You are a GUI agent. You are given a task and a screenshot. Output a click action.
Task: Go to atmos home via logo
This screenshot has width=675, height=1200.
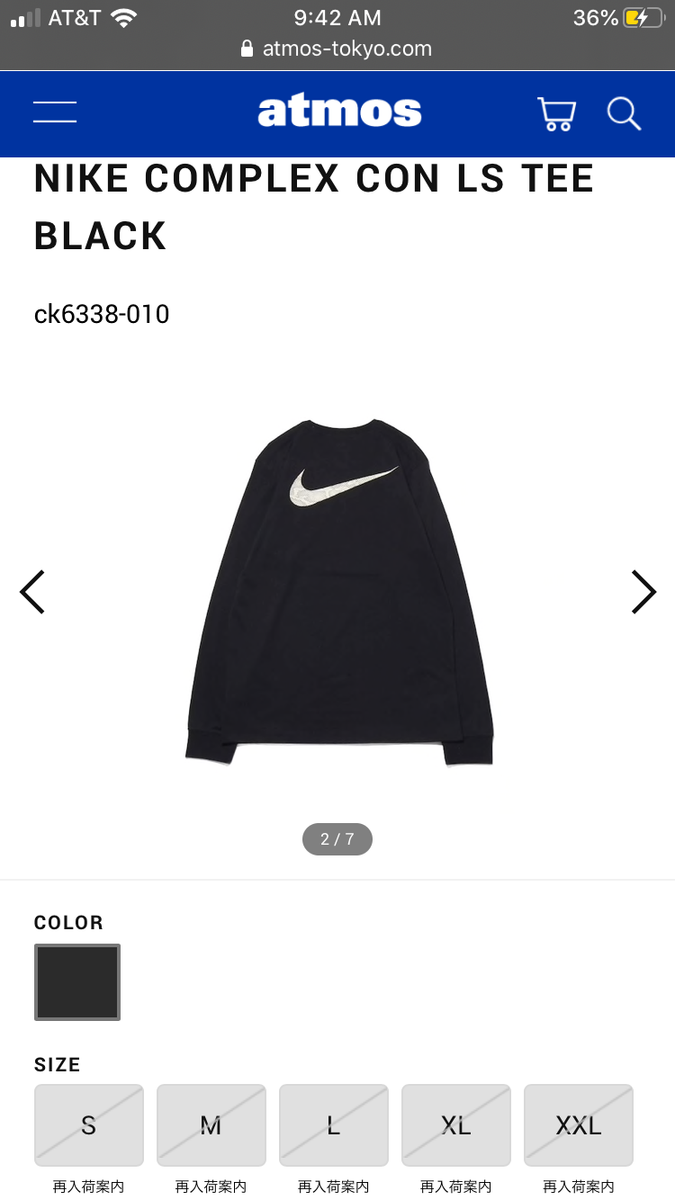coord(339,112)
